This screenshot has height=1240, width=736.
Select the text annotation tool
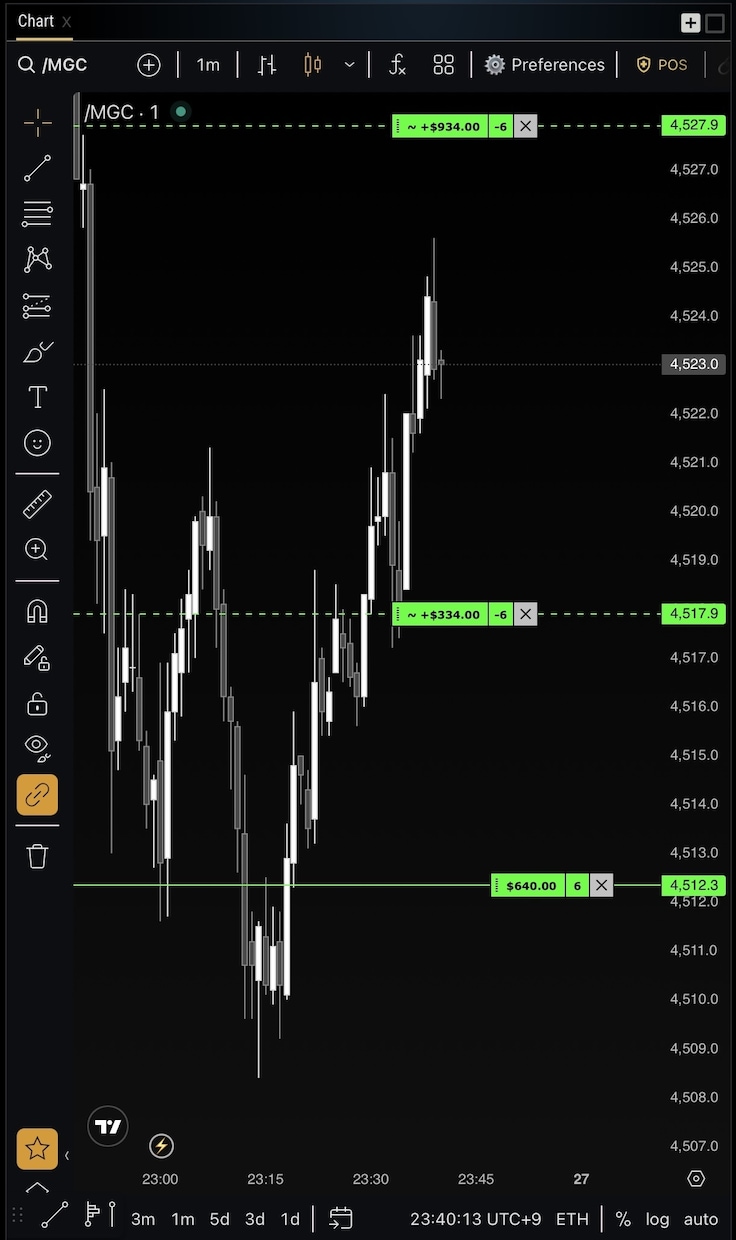click(x=37, y=397)
